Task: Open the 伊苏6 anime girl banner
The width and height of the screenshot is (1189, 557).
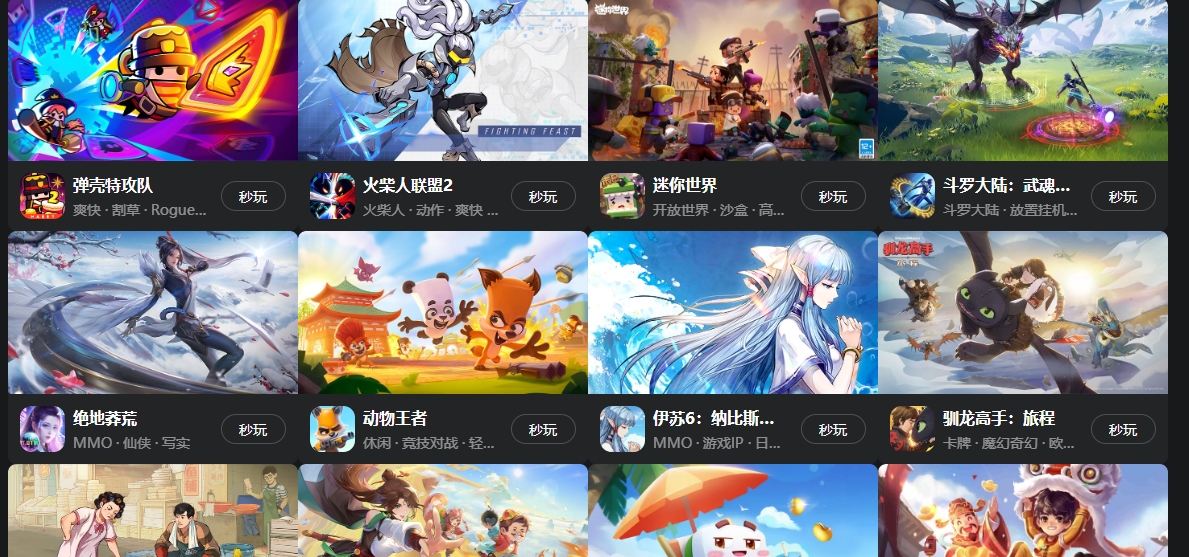Action: click(x=732, y=312)
